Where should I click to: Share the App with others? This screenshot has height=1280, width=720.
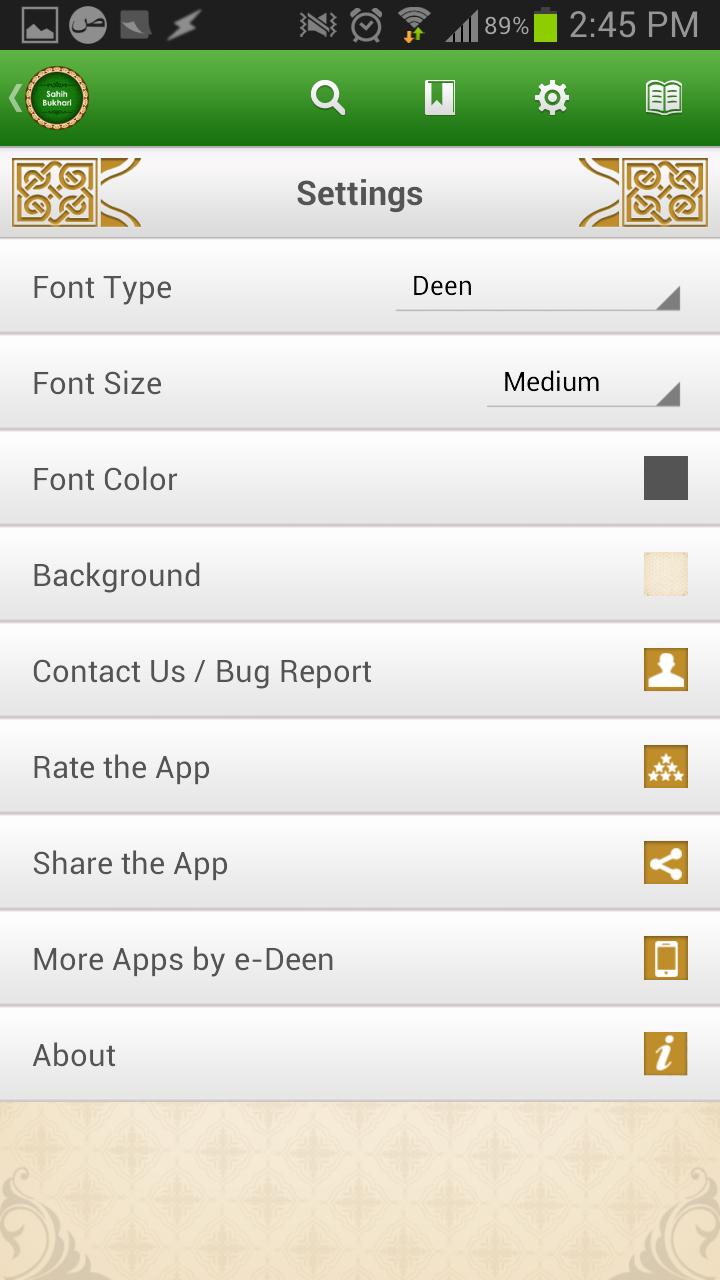[360, 863]
